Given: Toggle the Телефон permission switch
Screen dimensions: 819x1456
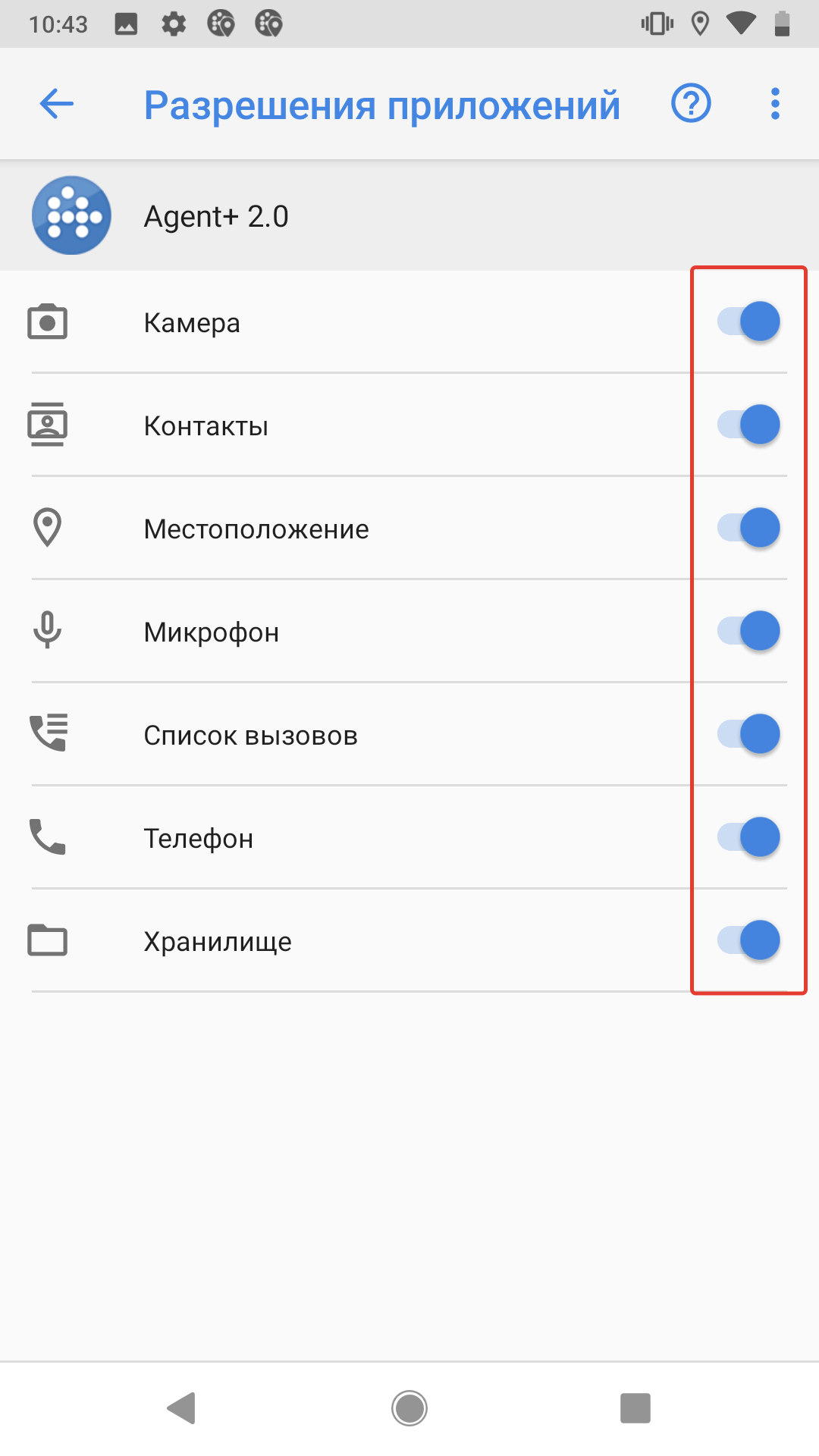Looking at the screenshot, I should tap(748, 837).
